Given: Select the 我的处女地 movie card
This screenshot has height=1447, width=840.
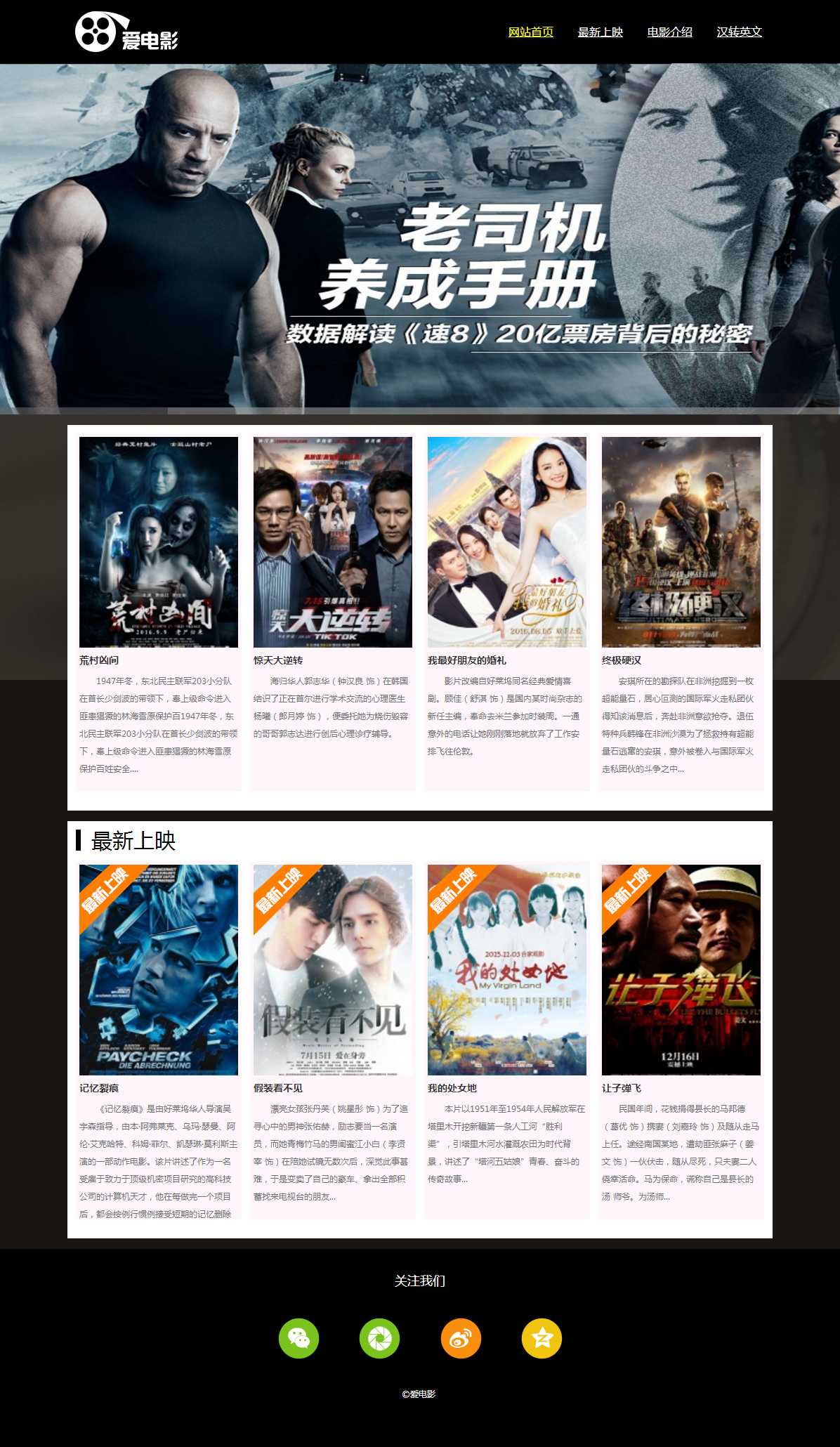Looking at the screenshot, I should point(506,969).
